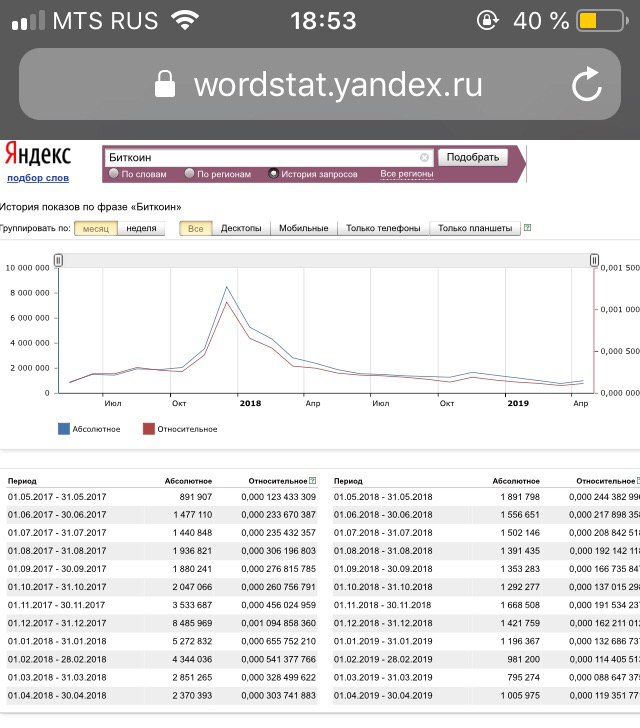Clear the search query text

(x=424, y=157)
